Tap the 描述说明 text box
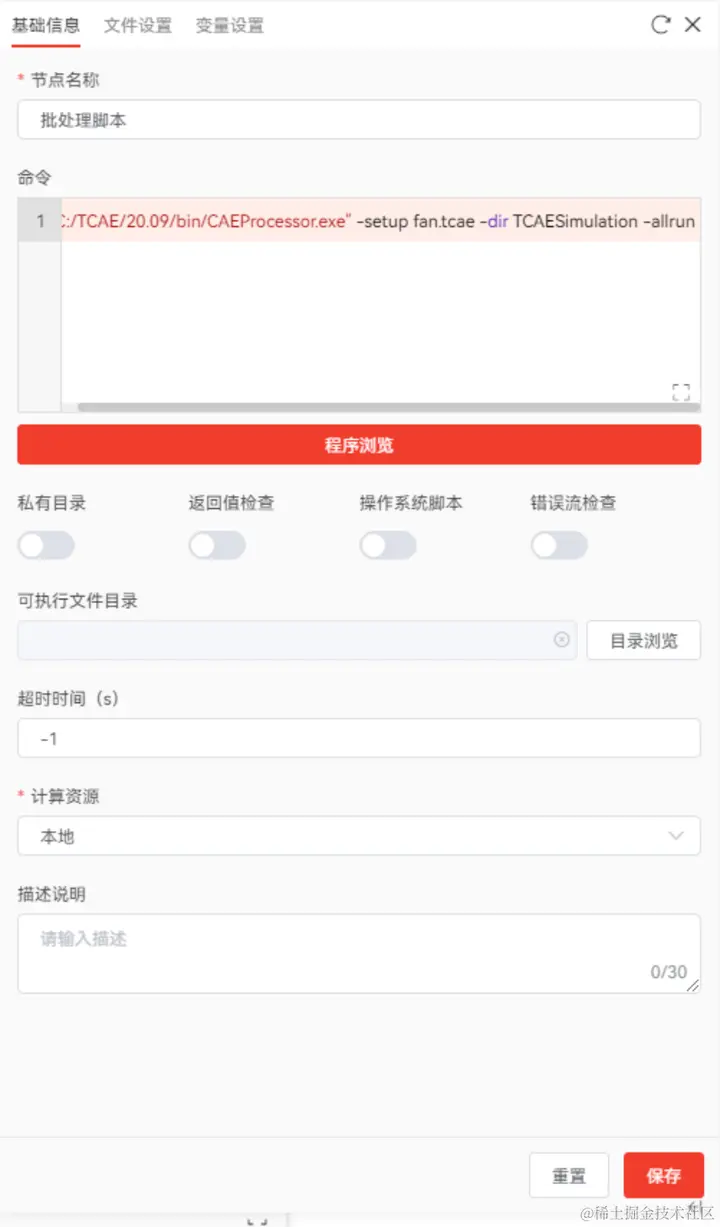Image resolution: width=720 pixels, height=1227 pixels. [358, 953]
